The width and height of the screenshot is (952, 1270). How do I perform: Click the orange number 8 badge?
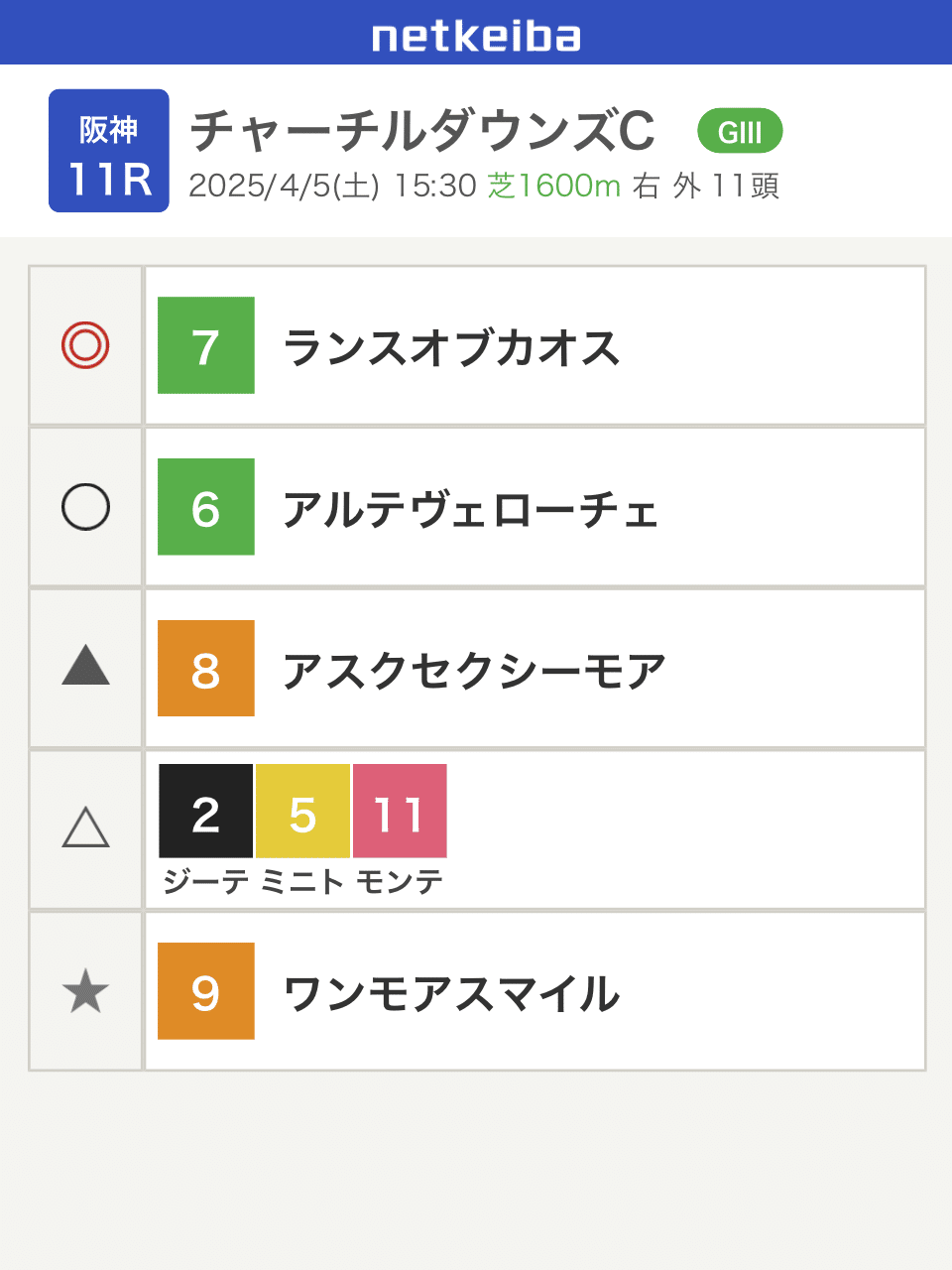click(x=205, y=669)
